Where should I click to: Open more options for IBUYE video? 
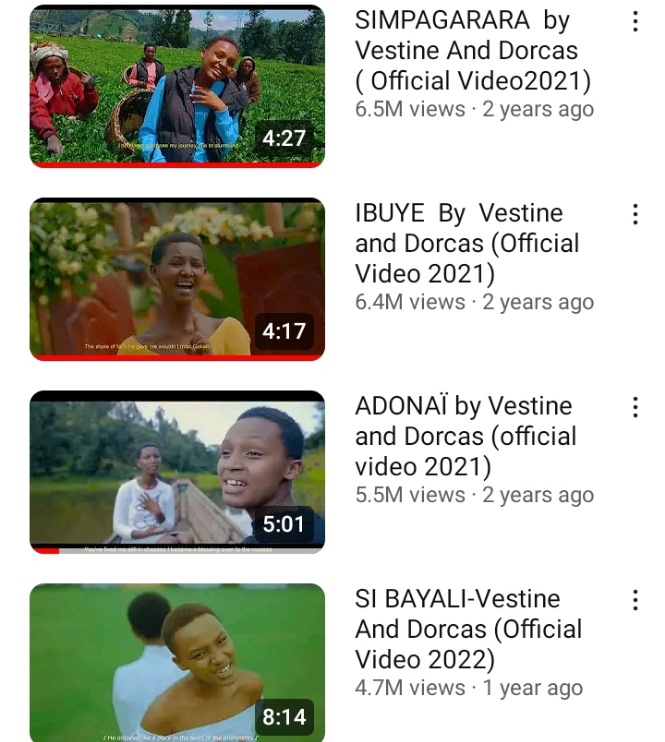coord(635,214)
